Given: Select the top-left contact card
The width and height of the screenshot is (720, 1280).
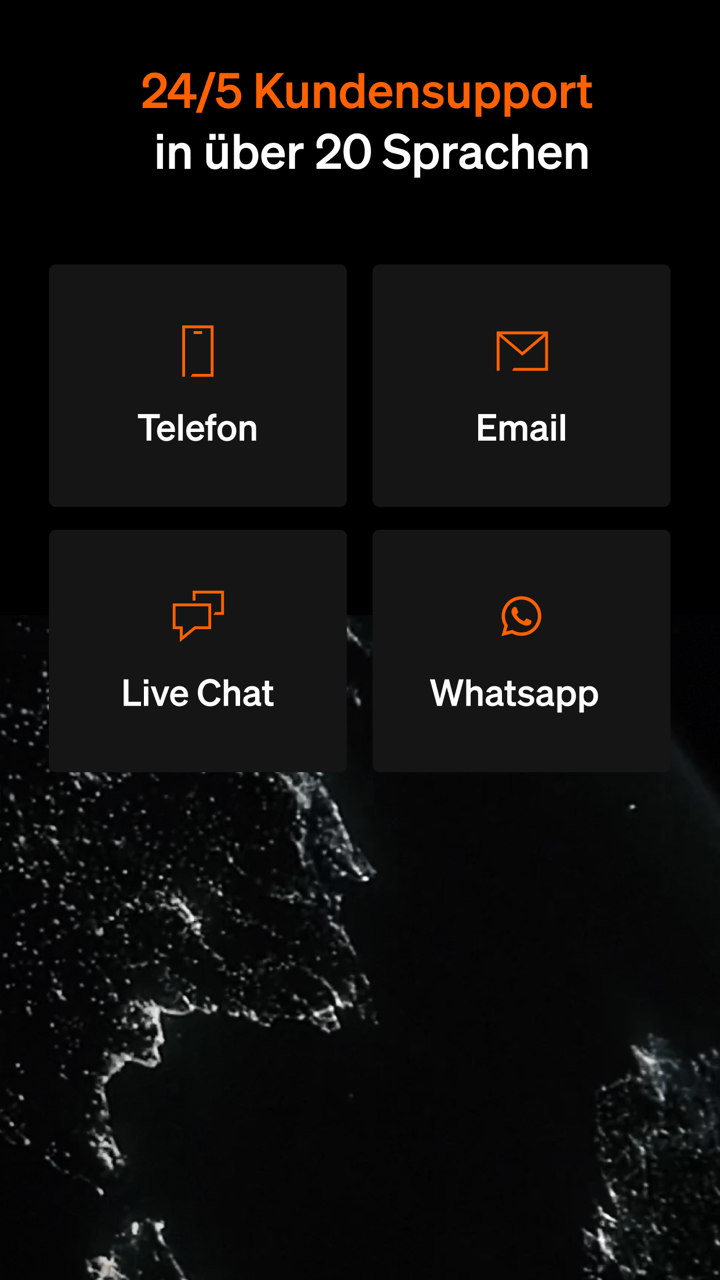Looking at the screenshot, I should pos(198,385).
